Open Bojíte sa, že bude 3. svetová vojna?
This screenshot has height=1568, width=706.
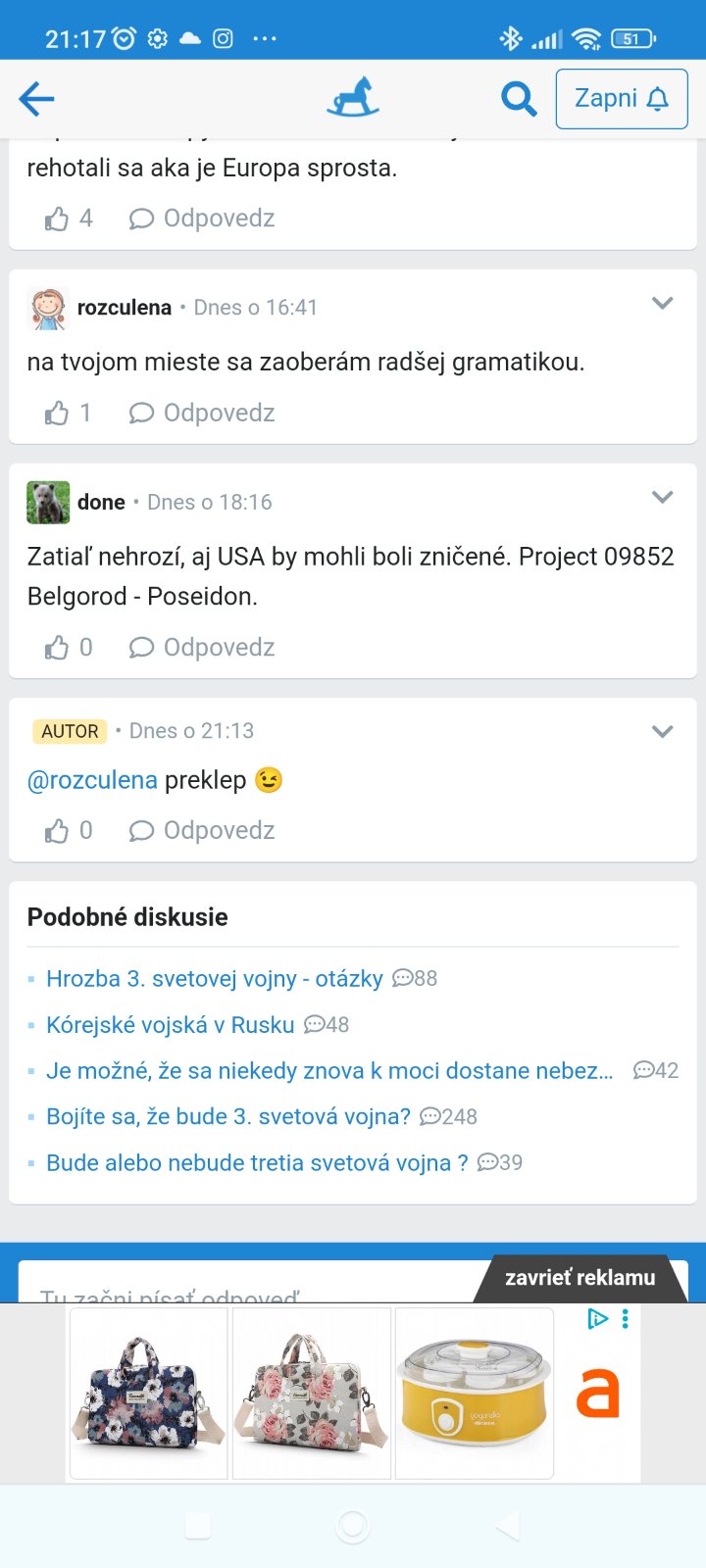227,1117
